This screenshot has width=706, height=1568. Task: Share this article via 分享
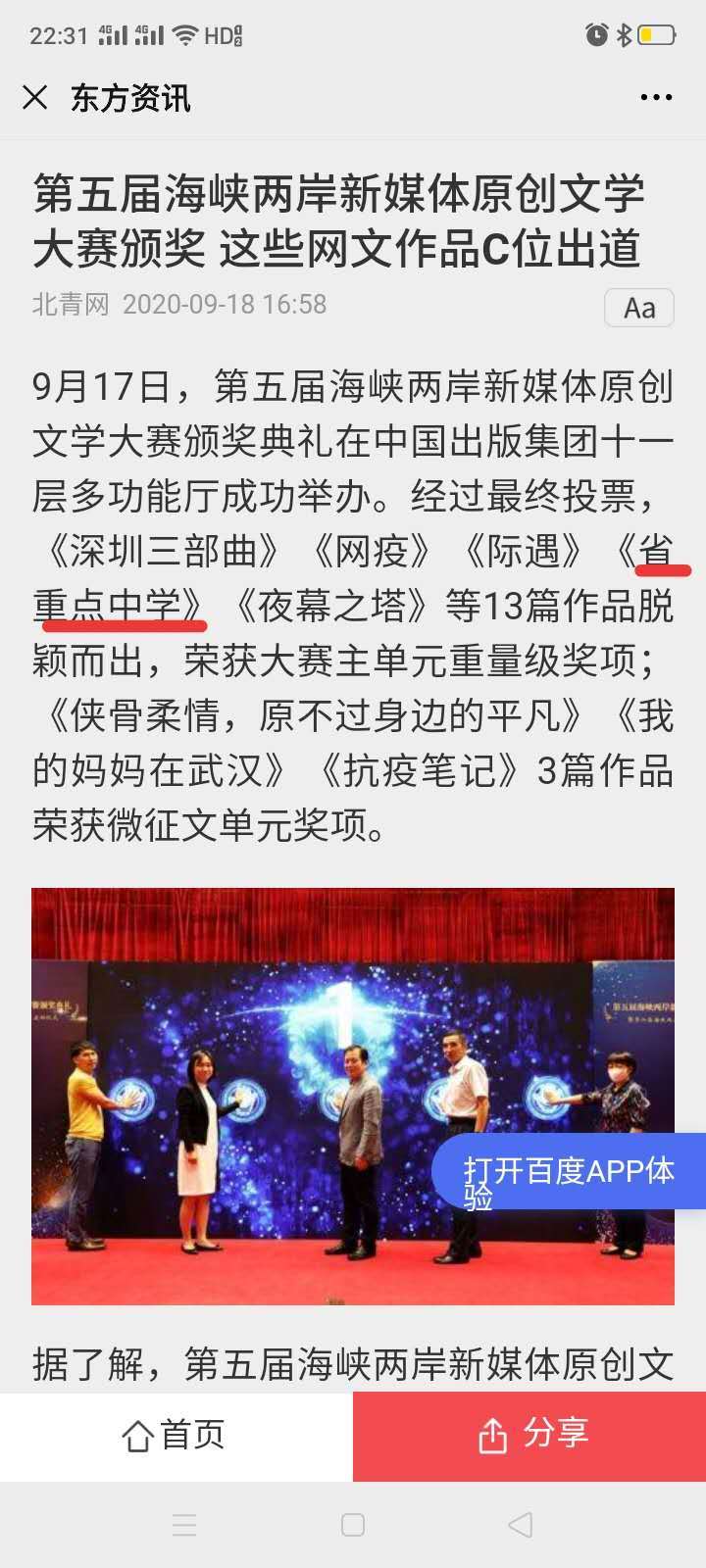pos(530,1436)
